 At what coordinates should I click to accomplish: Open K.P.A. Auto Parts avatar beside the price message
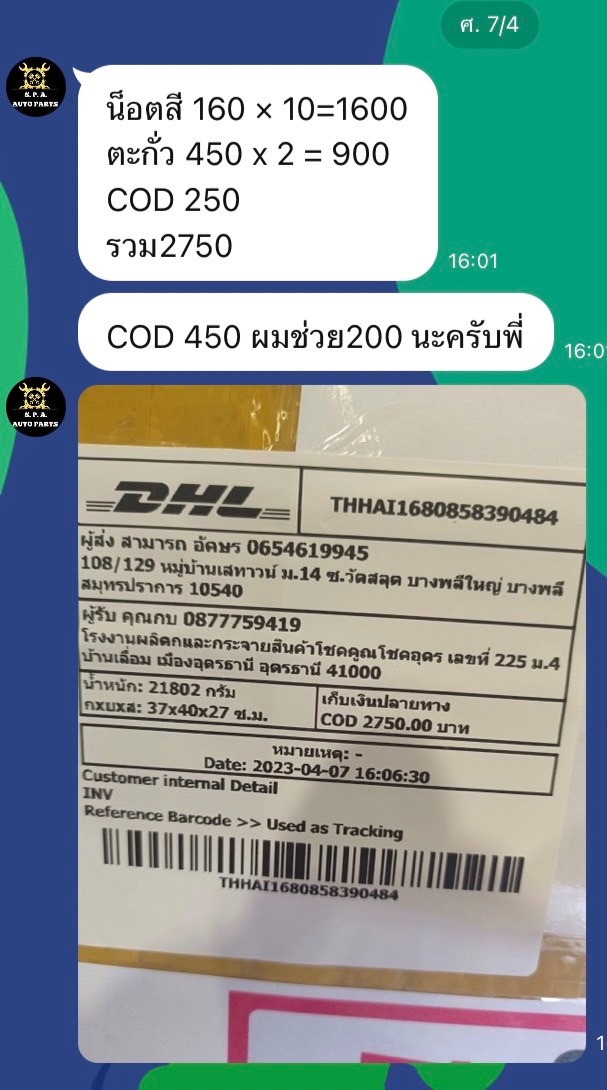pos(36,87)
